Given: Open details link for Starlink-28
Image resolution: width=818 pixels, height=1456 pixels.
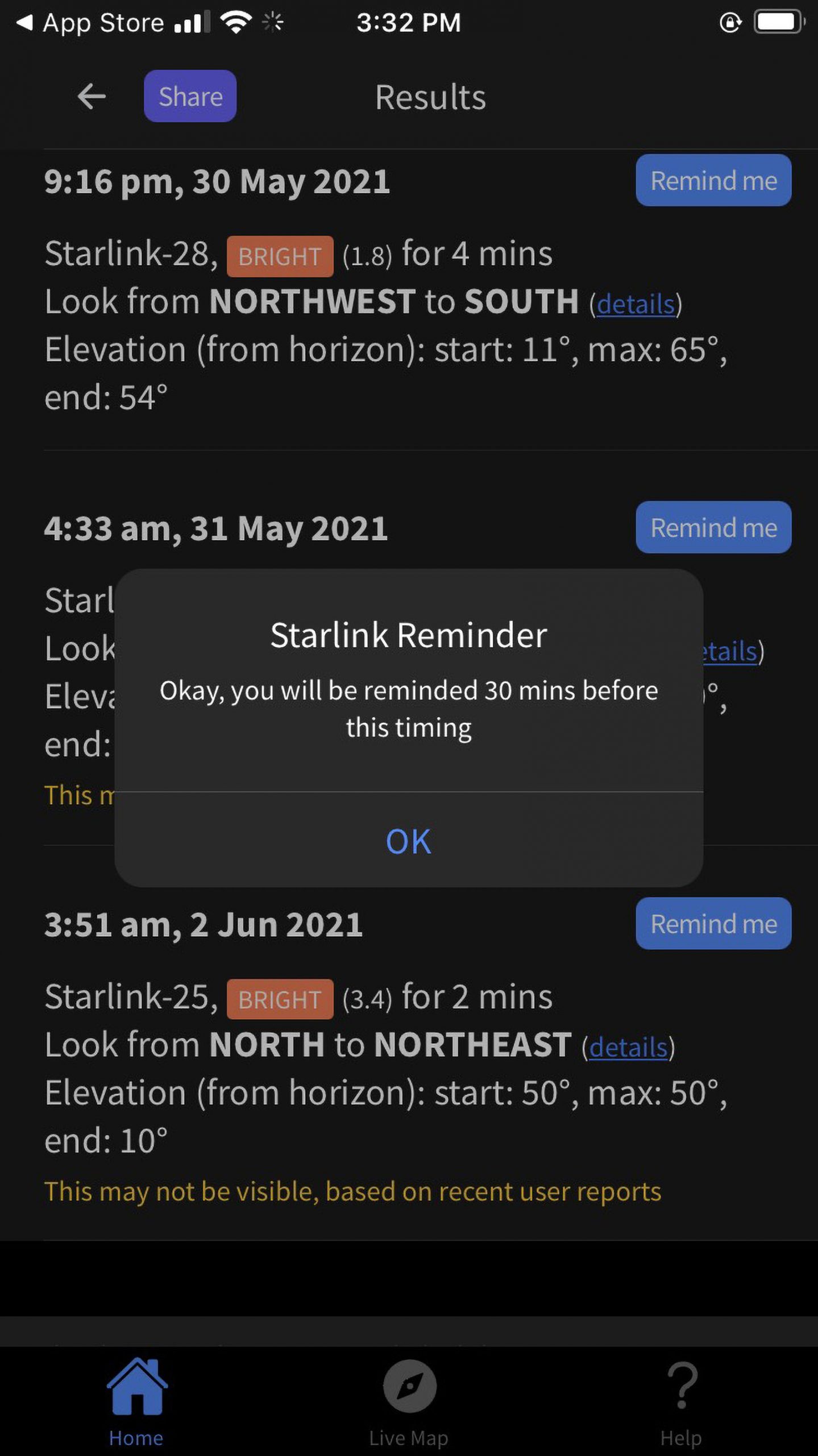Looking at the screenshot, I should pyautogui.click(x=635, y=304).
